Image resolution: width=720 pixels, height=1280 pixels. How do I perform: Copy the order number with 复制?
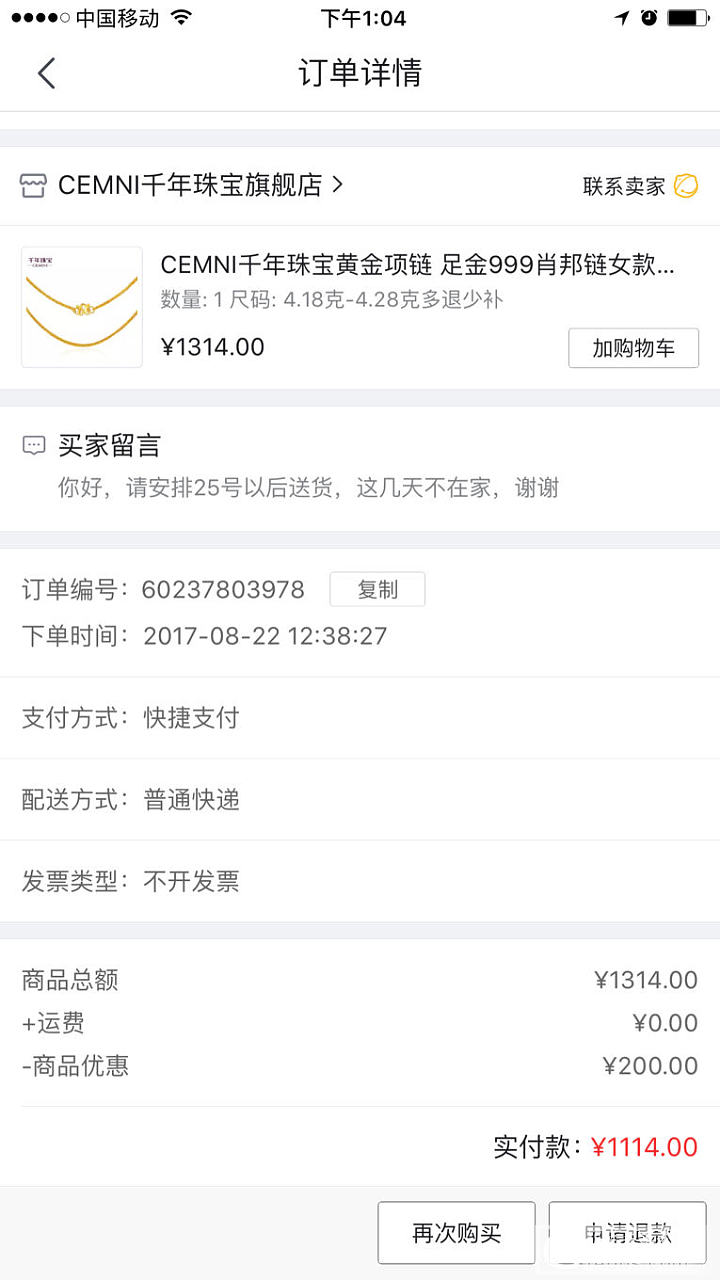click(377, 590)
